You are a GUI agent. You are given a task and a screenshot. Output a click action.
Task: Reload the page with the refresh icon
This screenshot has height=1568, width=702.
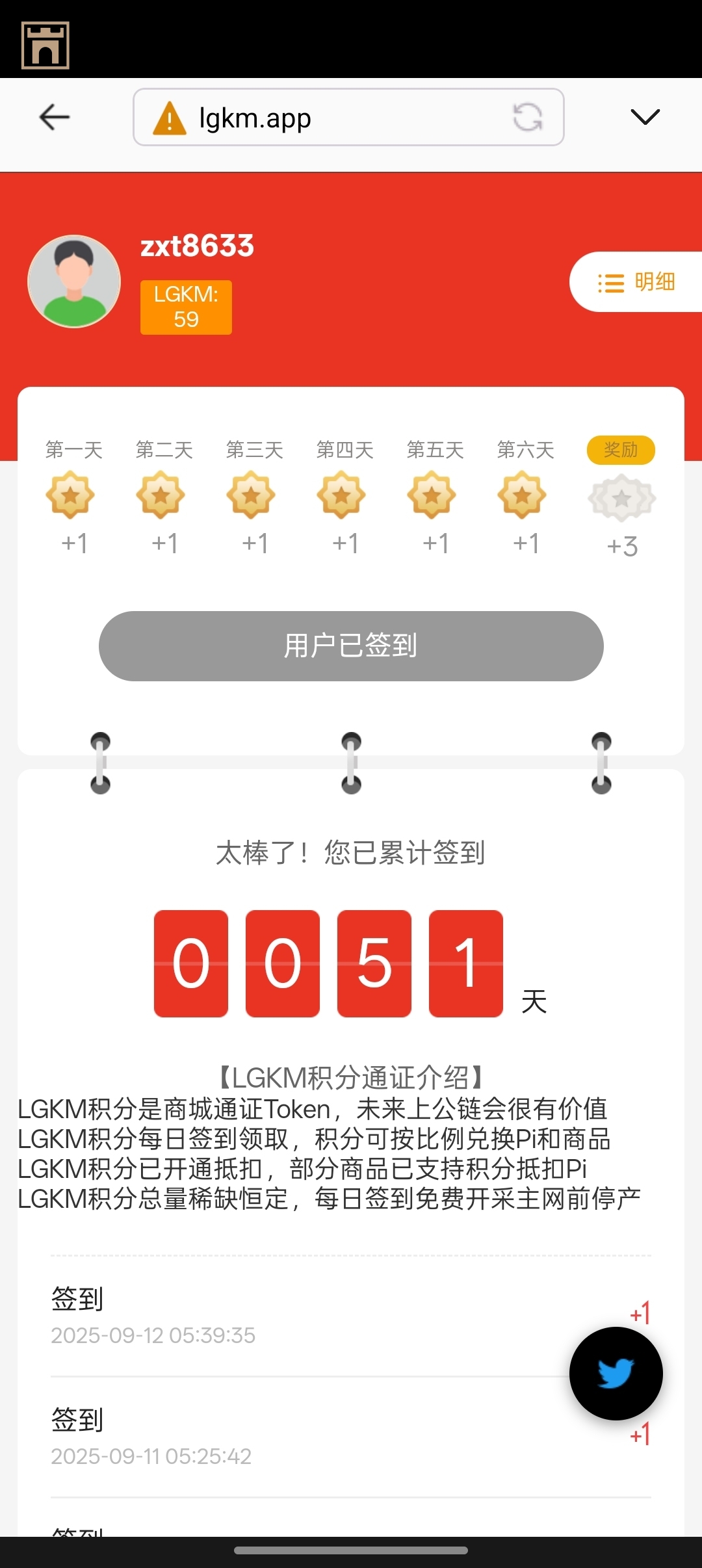point(527,118)
